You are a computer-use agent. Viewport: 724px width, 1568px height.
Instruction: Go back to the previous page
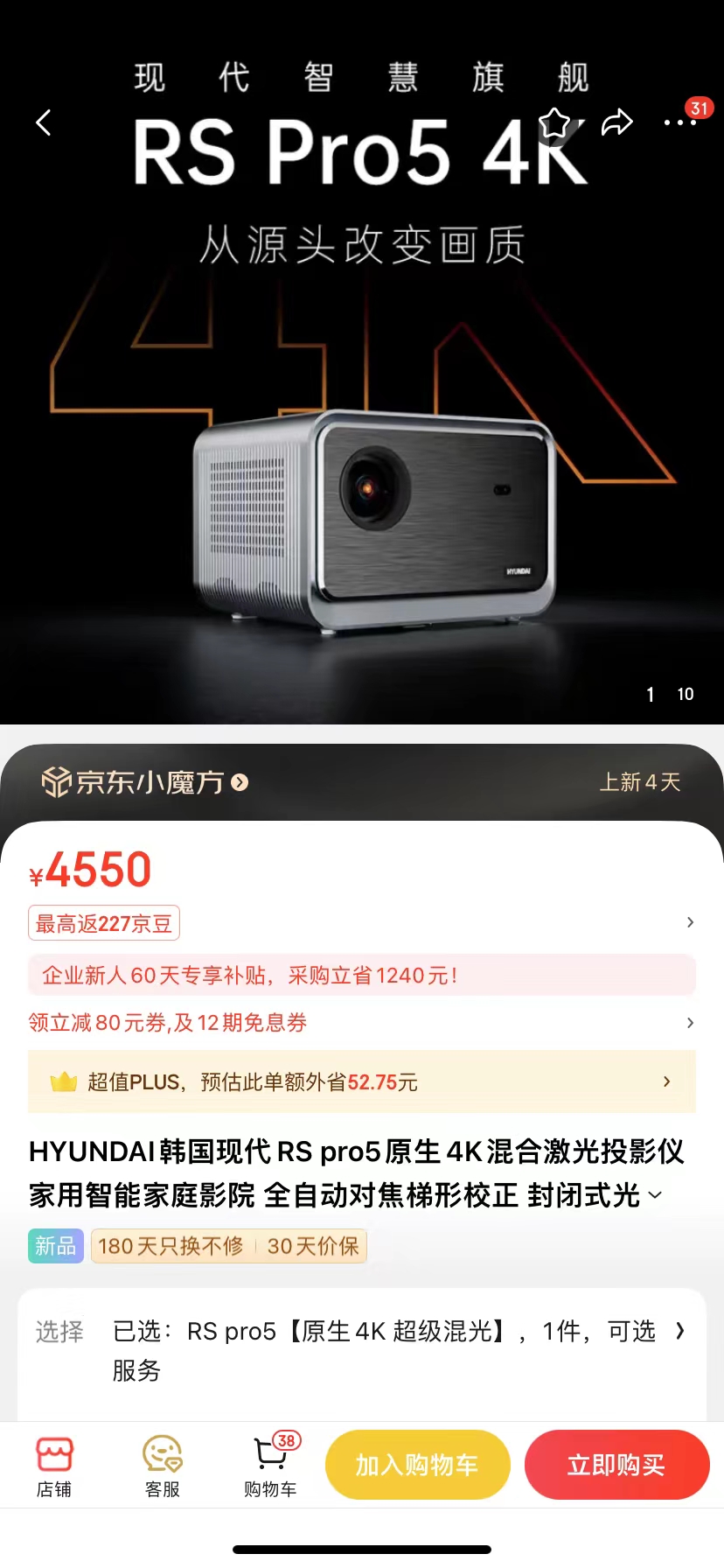tap(44, 123)
